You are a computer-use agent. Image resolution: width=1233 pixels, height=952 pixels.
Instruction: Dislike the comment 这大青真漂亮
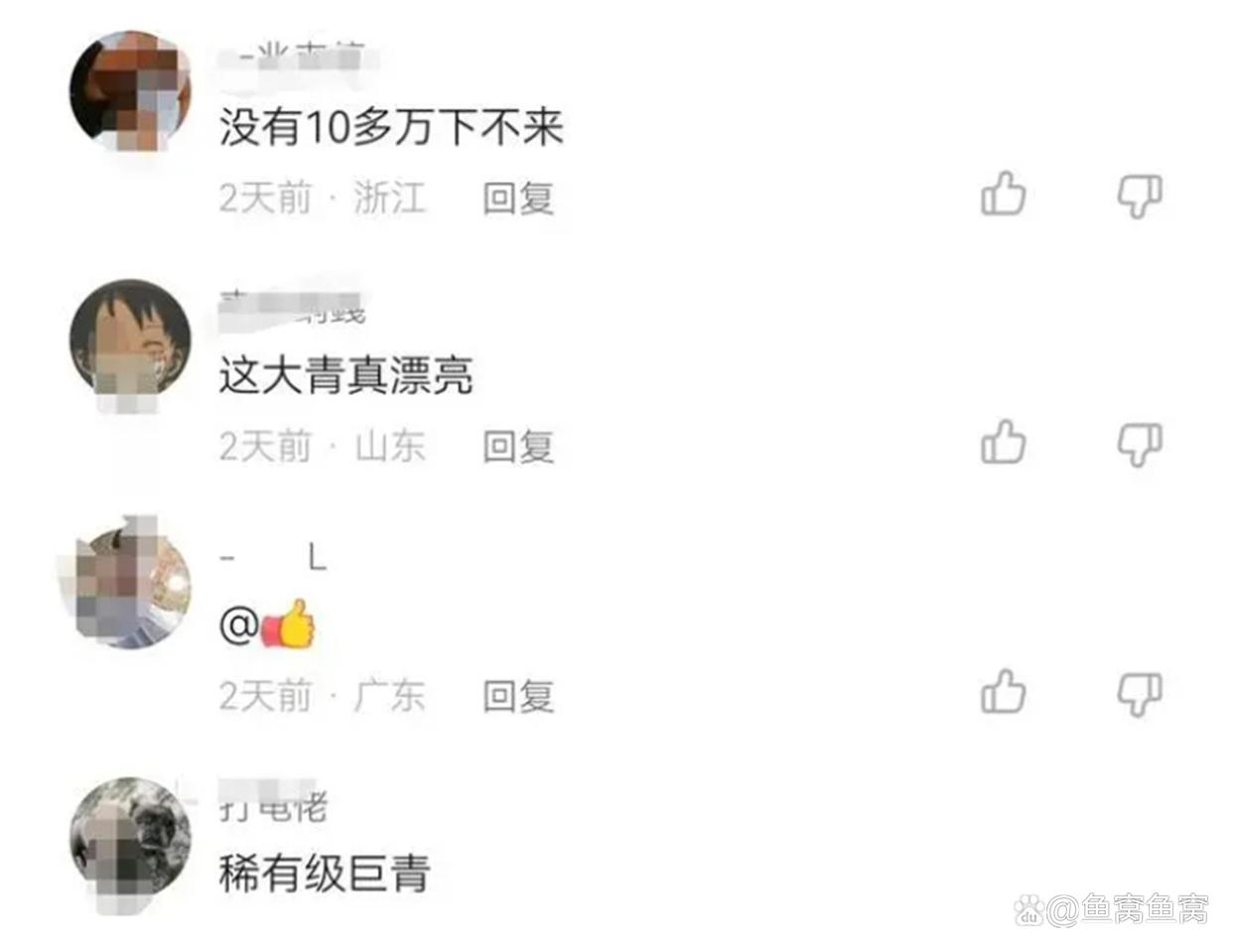click(x=1139, y=445)
